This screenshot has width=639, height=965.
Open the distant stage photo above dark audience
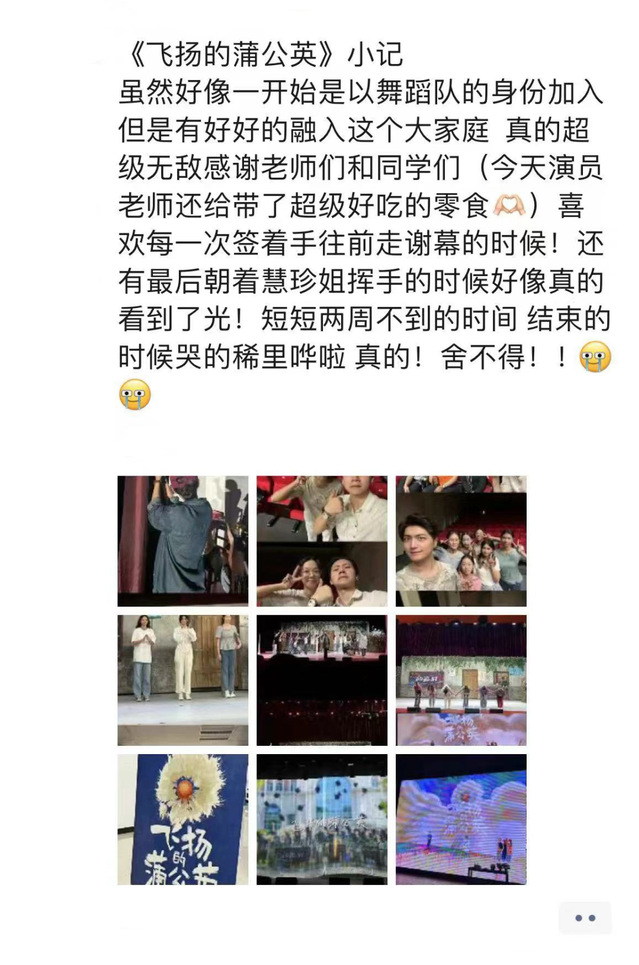pos(321,680)
